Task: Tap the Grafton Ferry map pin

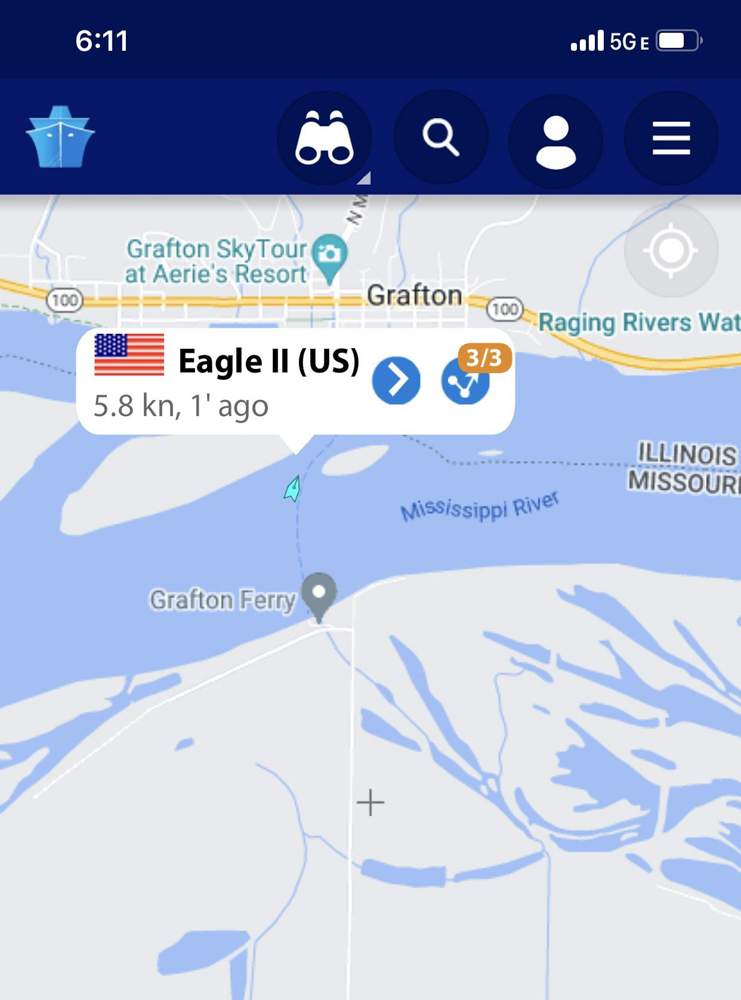Action: pos(319,595)
